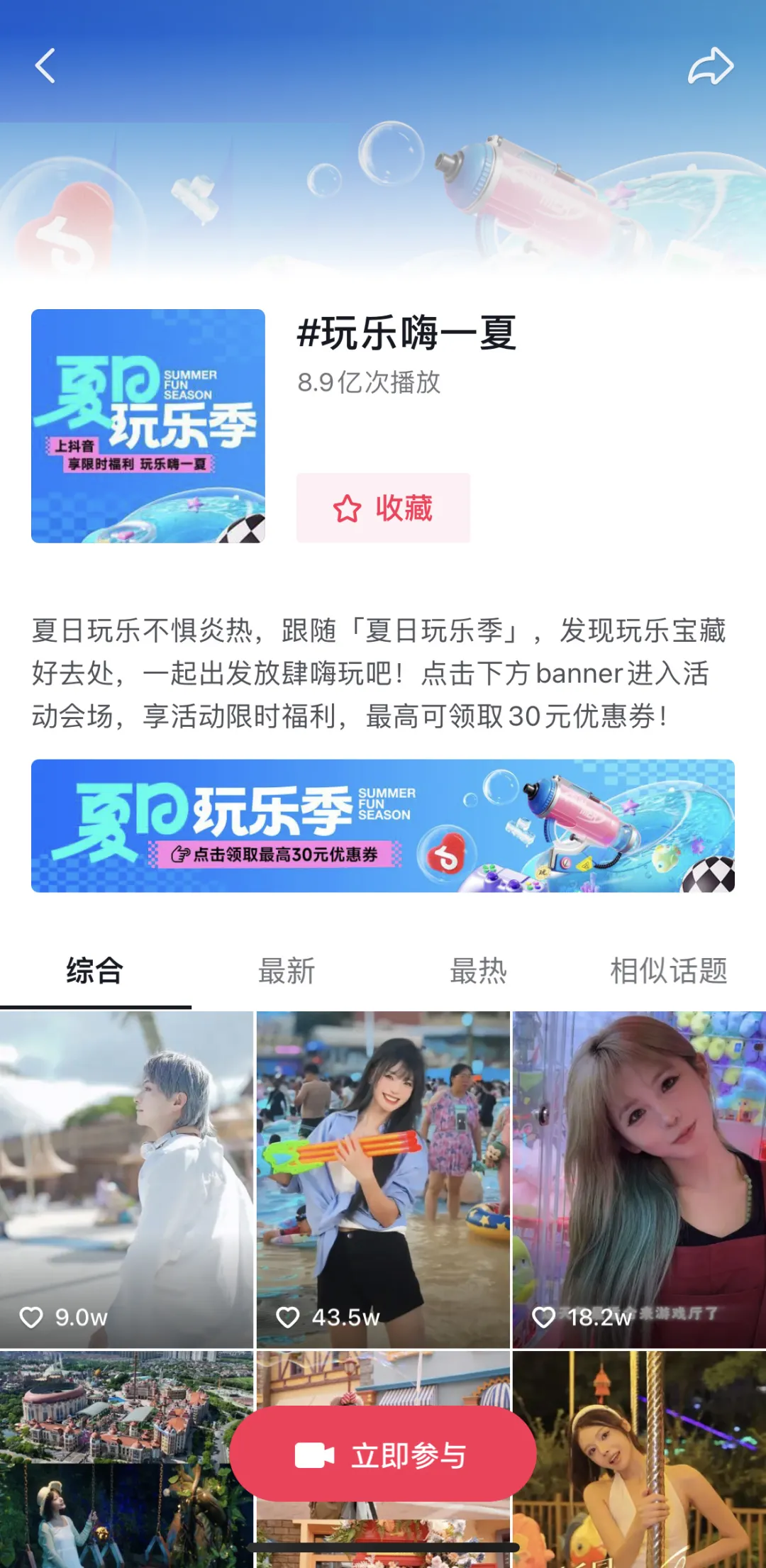Open the video with 18.2w likes

click(x=639, y=1179)
